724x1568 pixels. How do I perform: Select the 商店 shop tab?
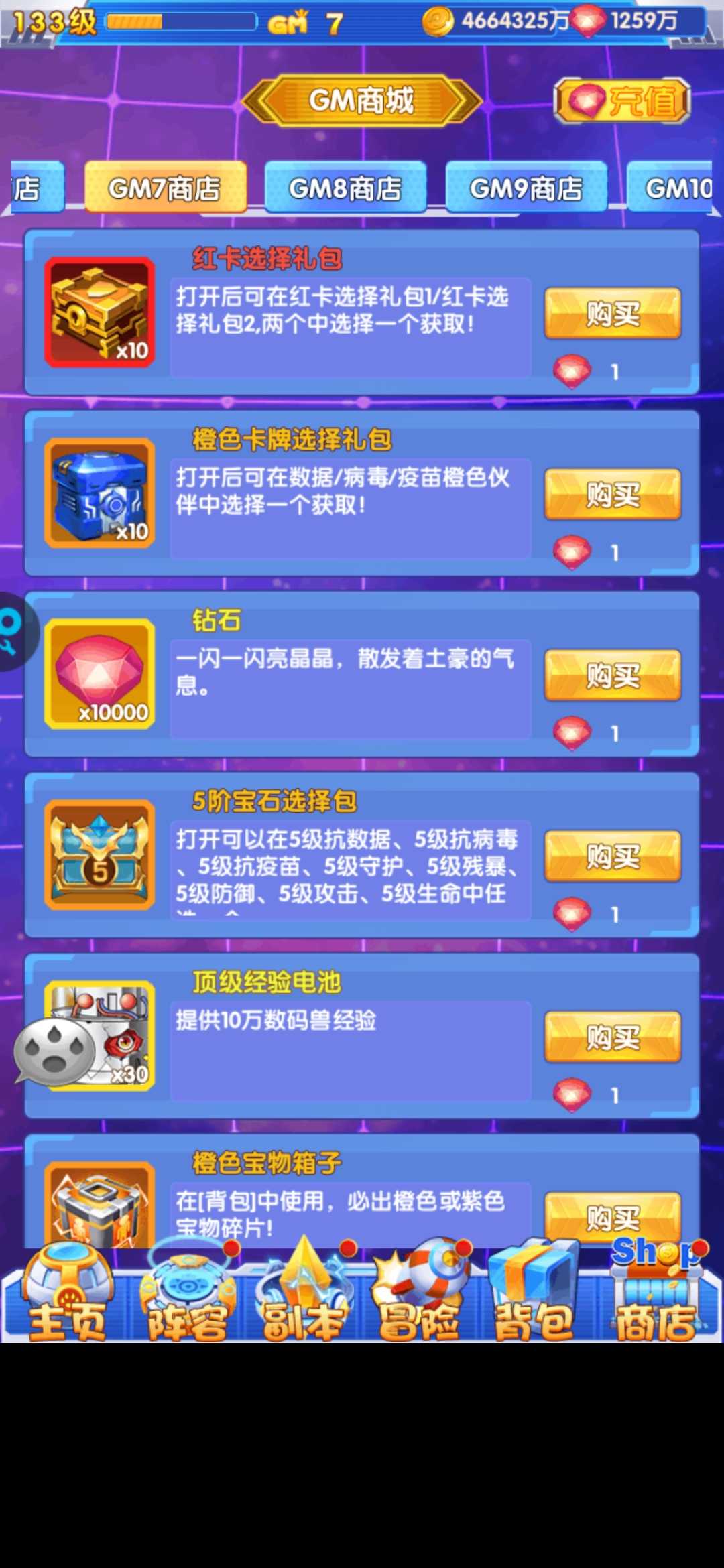[x=656, y=1297]
